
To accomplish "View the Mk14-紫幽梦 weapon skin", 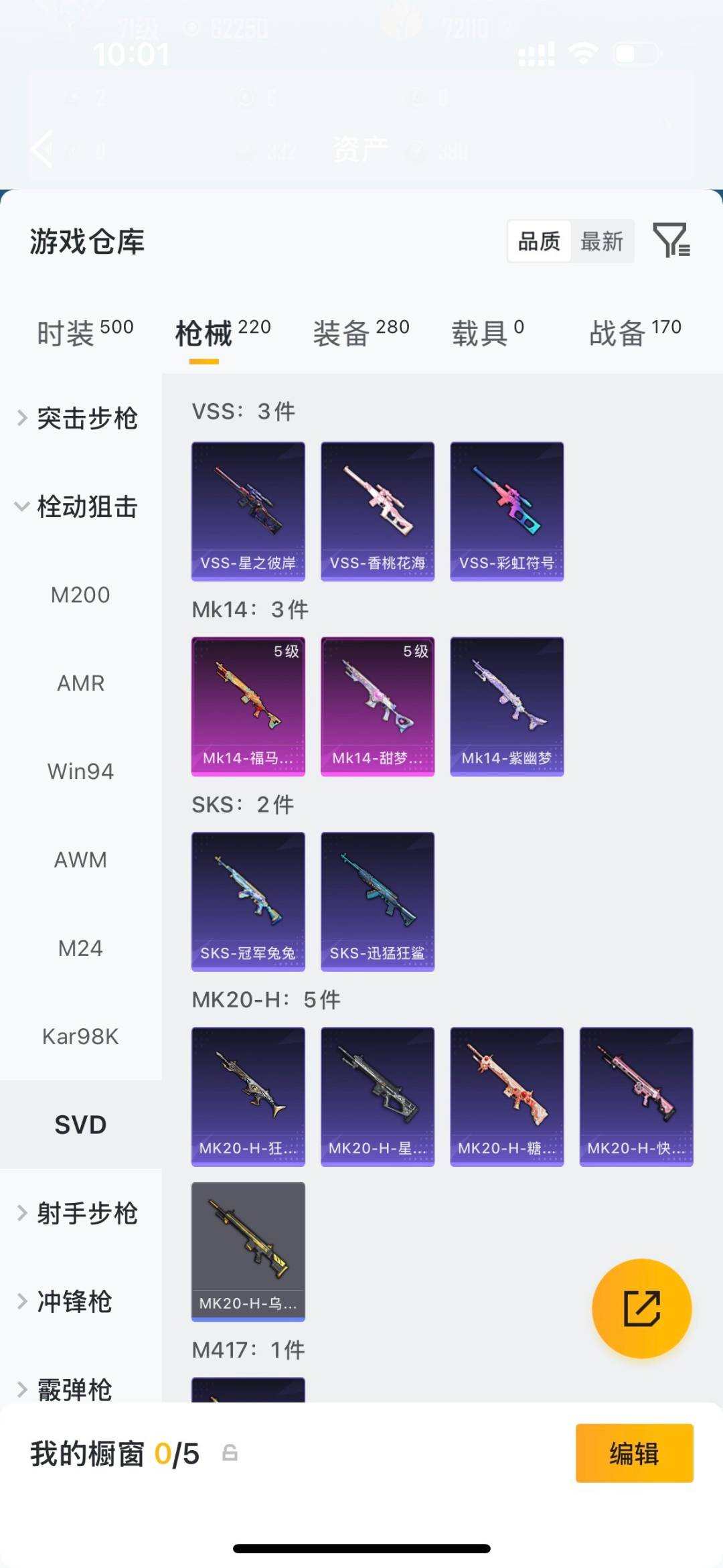I will click(507, 704).
